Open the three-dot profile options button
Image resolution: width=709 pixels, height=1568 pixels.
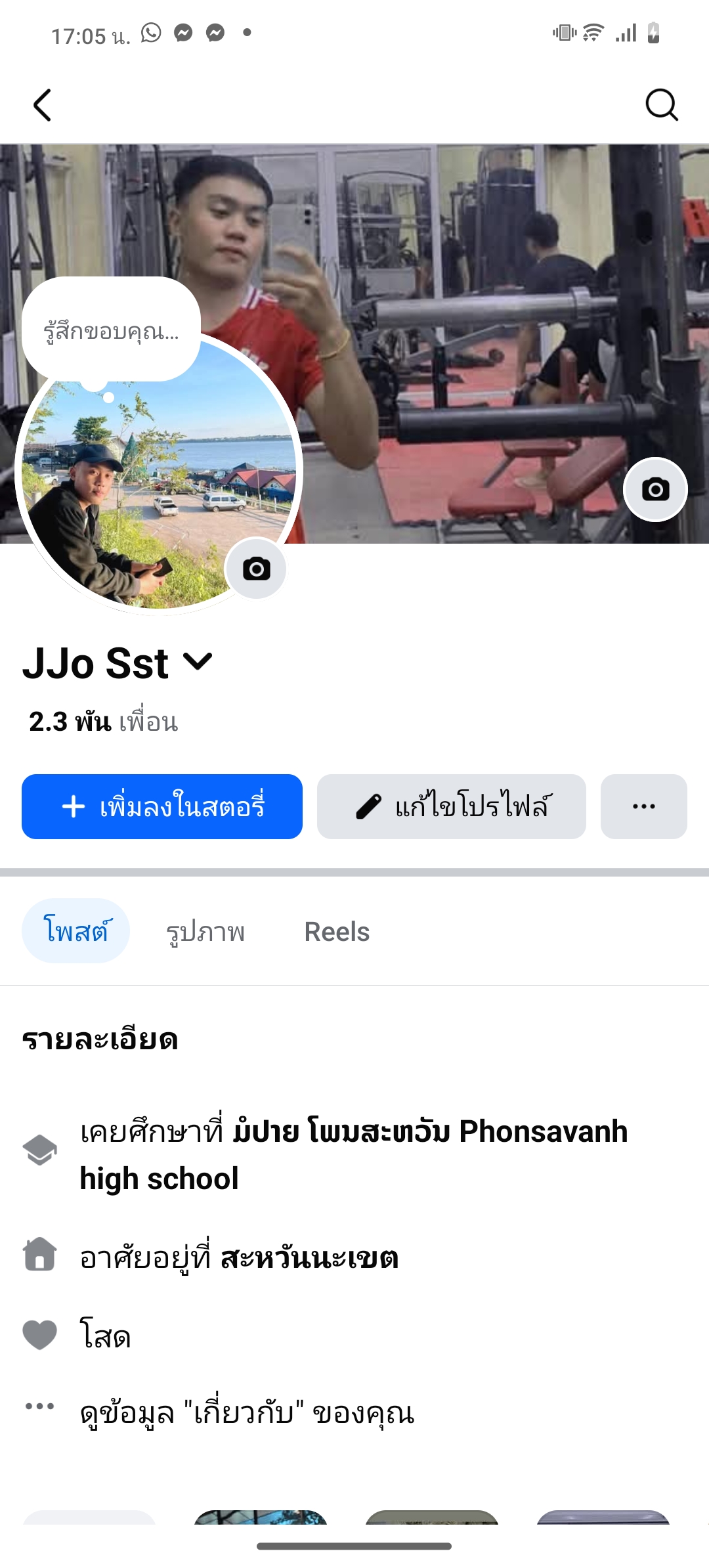tap(643, 806)
